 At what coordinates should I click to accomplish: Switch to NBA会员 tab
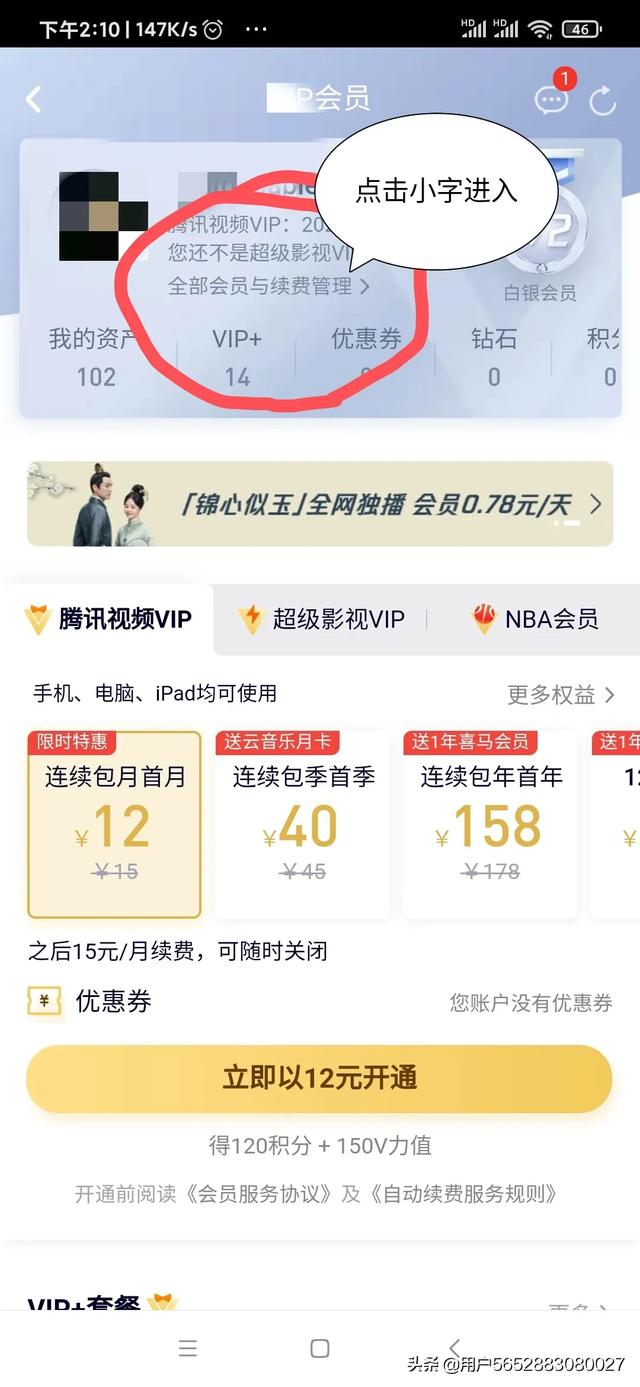536,619
